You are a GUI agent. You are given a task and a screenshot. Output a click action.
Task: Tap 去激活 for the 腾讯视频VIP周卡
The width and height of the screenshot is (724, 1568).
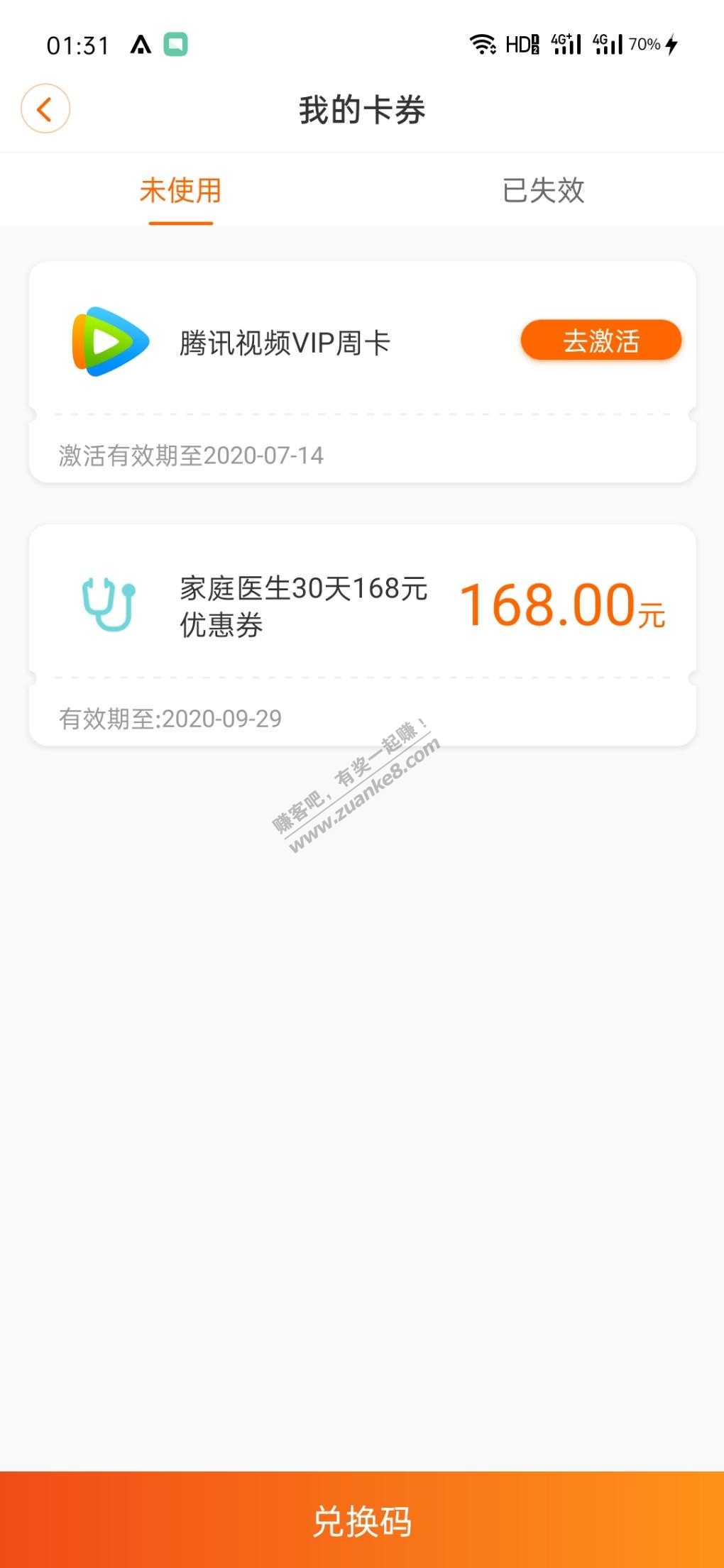click(600, 341)
